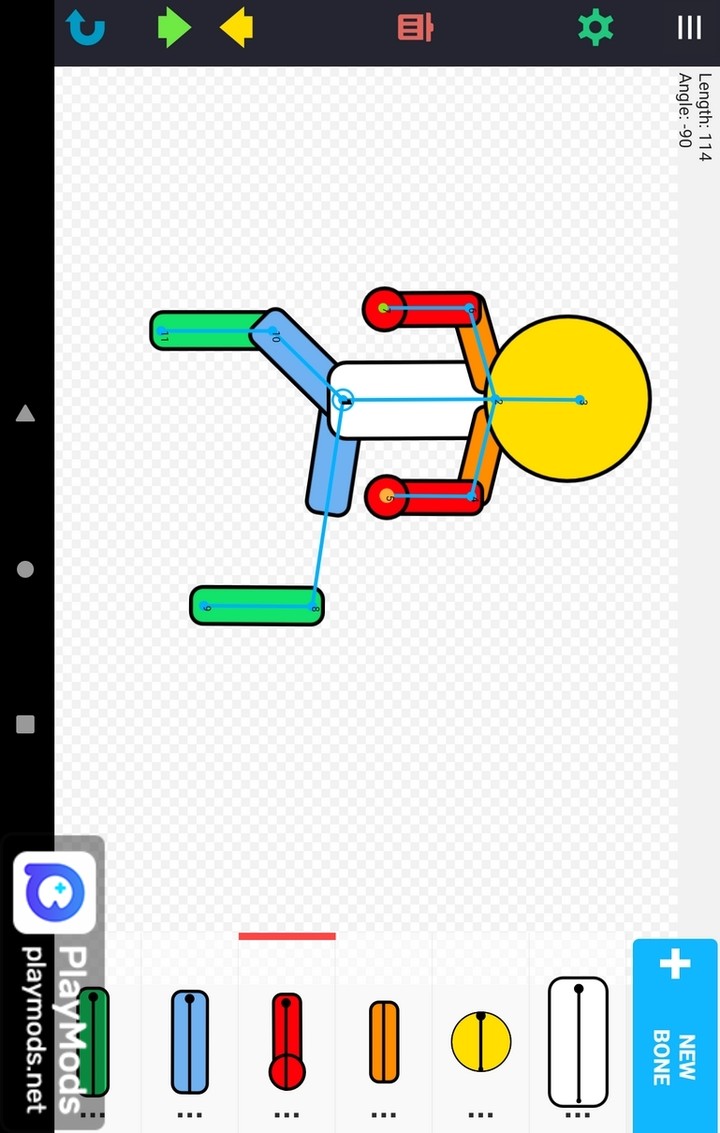This screenshot has height=1133, width=720.
Task: Open the red frames panel icon
Action: click(x=414, y=28)
